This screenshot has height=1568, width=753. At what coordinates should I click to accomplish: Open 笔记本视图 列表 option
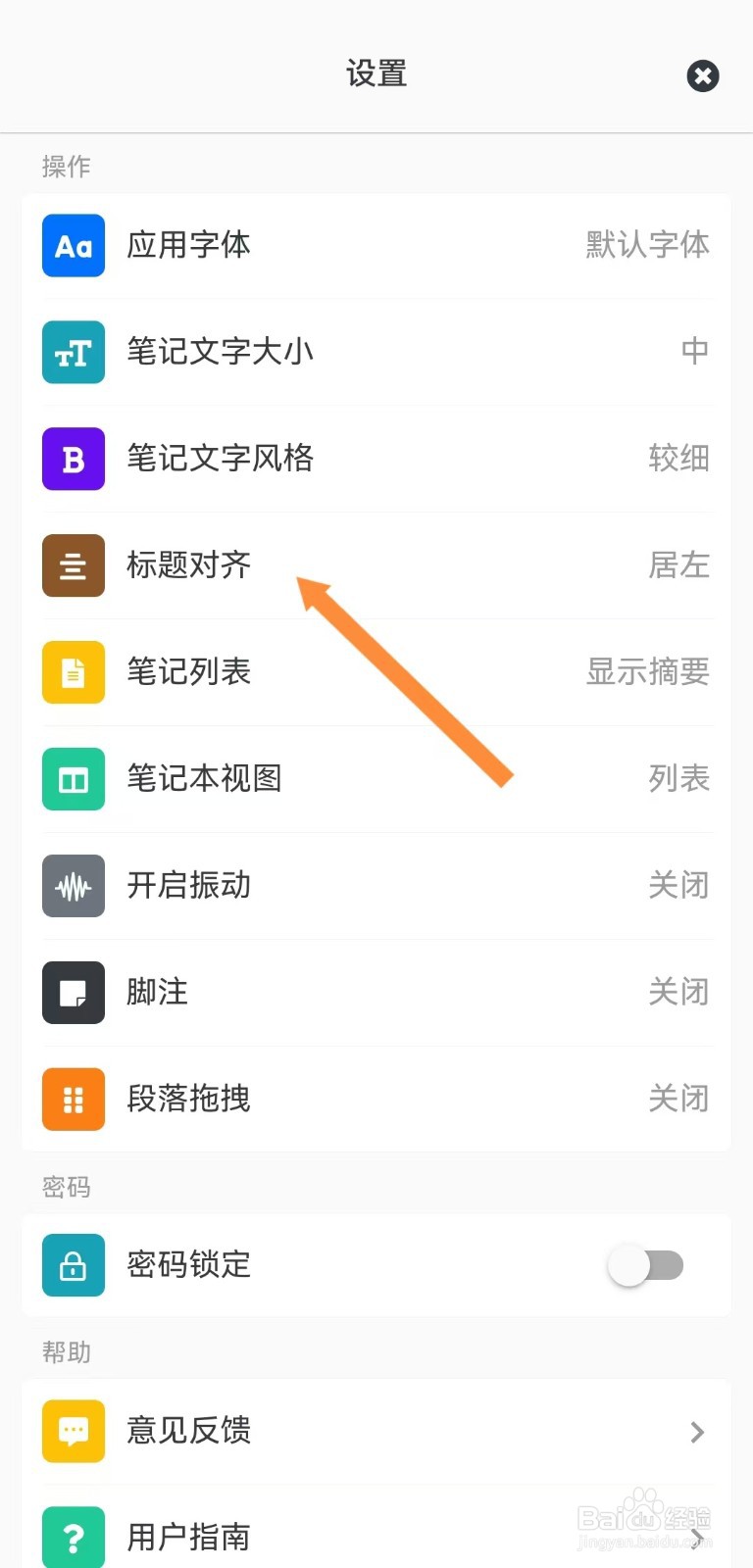point(678,779)
